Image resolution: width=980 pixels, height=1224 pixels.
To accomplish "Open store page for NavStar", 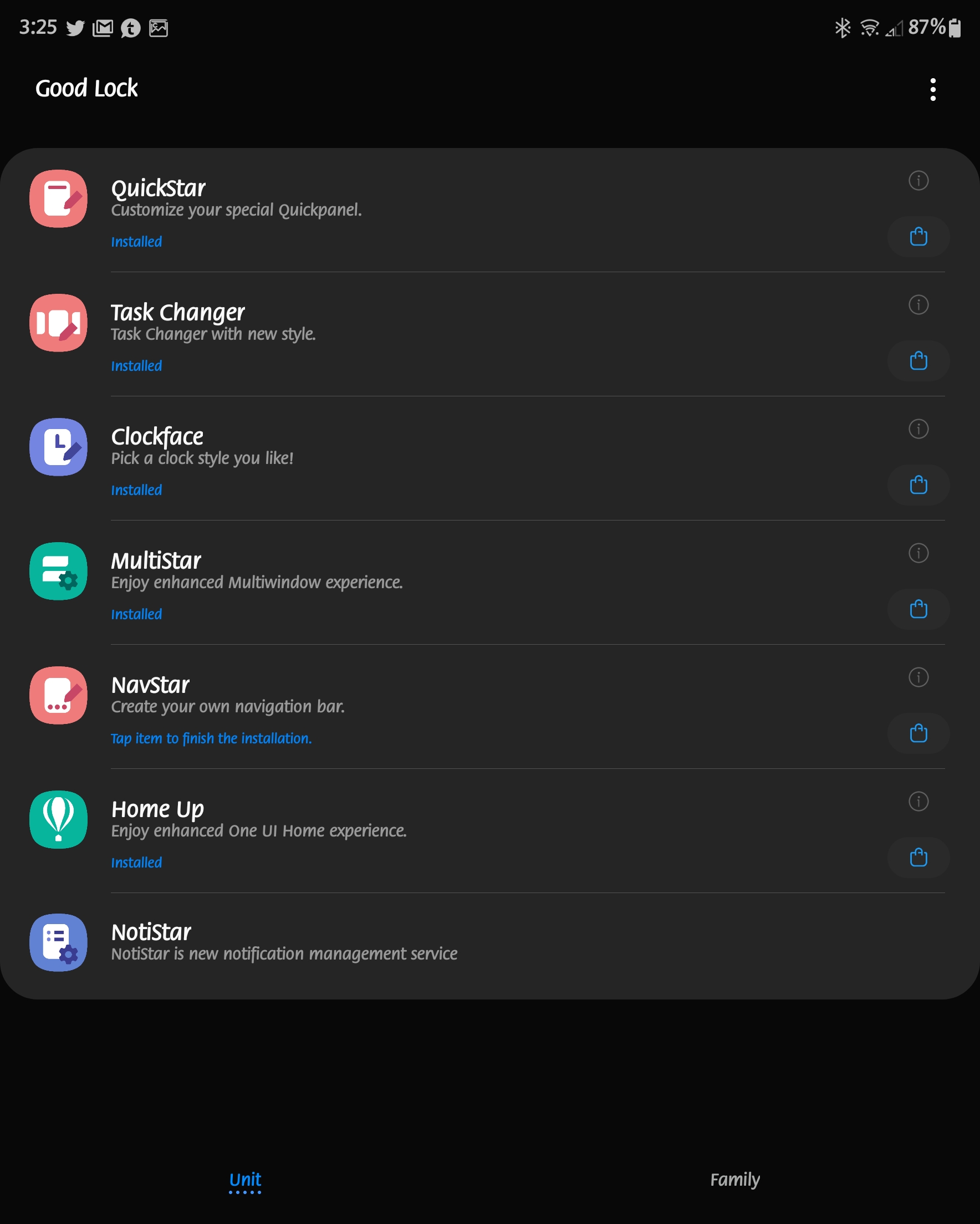I will 918,733.
